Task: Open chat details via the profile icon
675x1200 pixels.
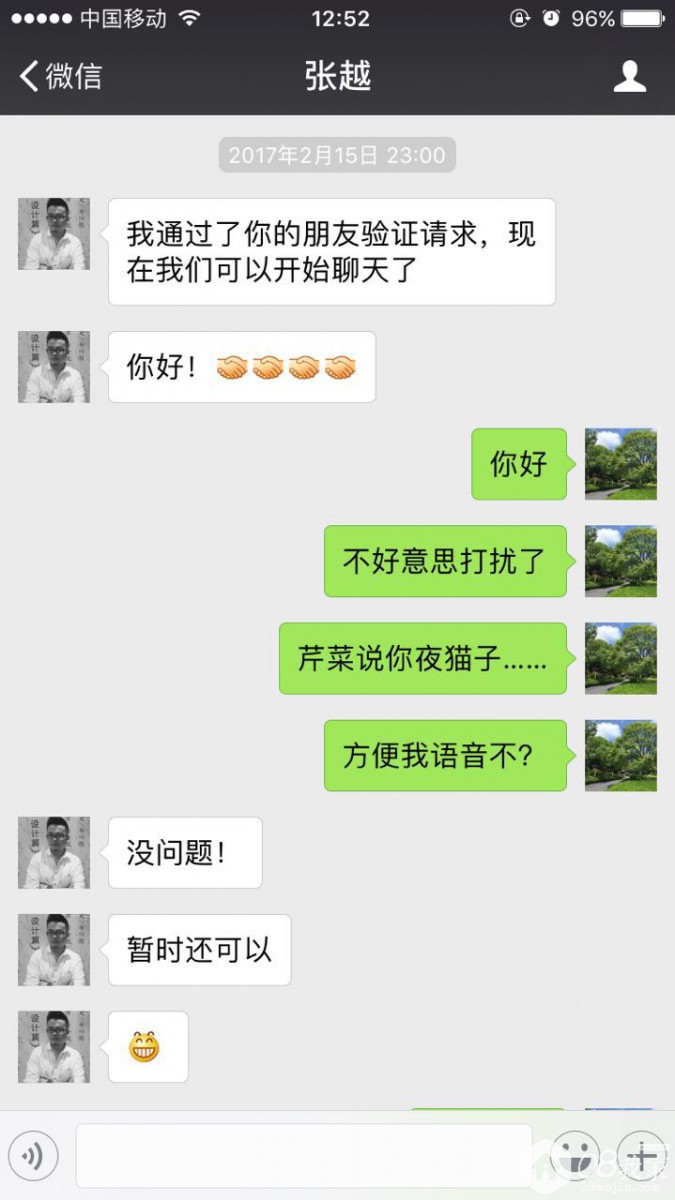Action: [629, 76]
